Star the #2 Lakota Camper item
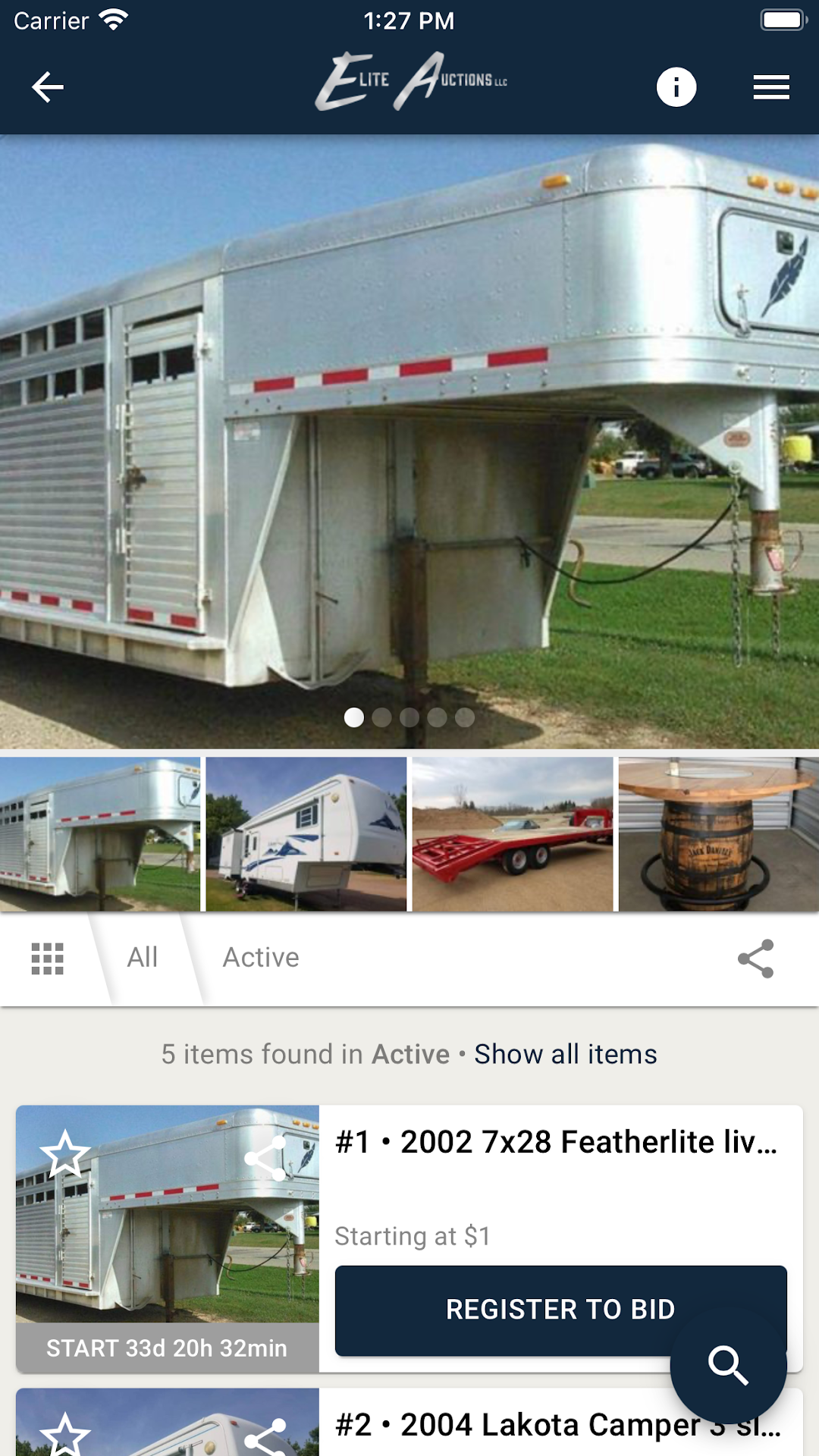Image resolution: width=819 pixels, height=1456 pixels. point(65,1435)
